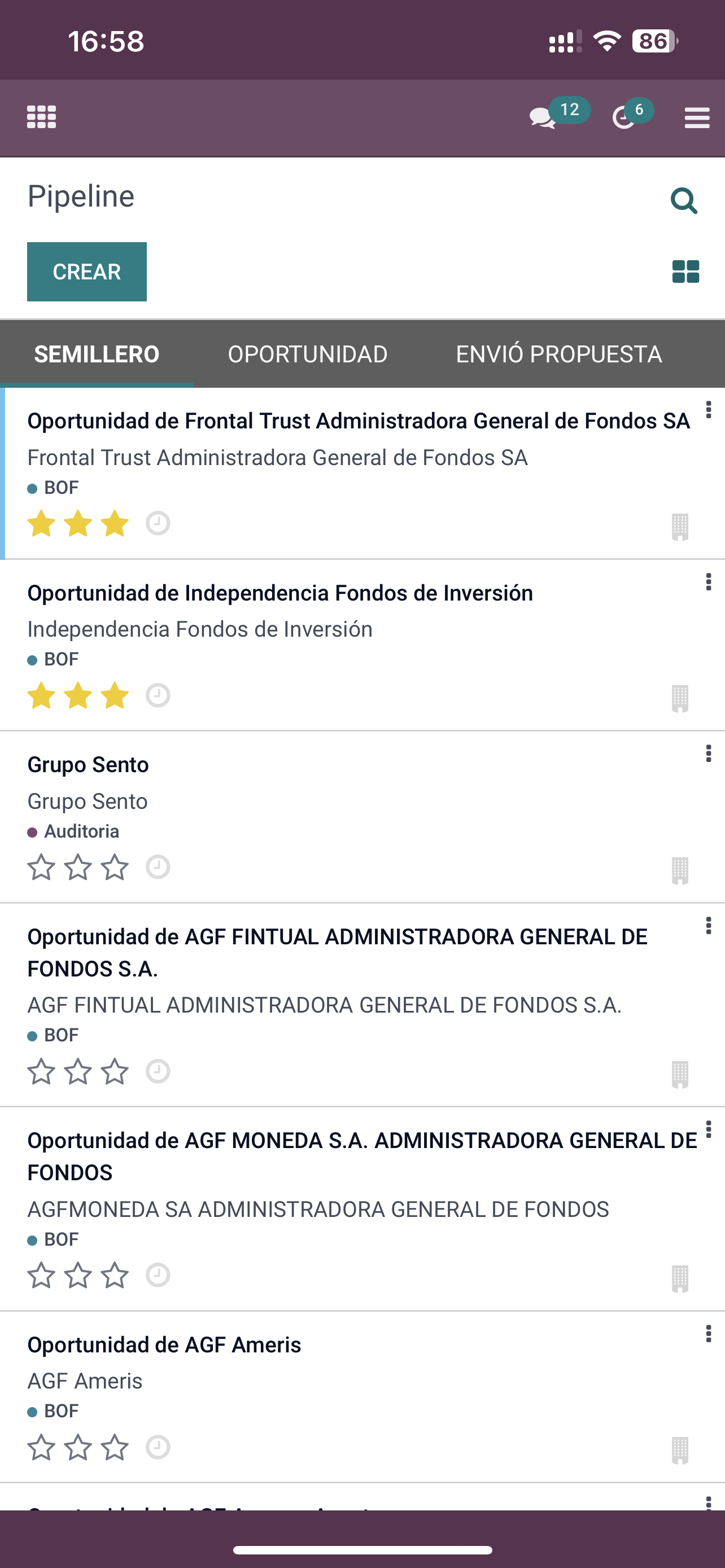The height and width of the screenshot is (1568, 725).
Task: Open the apps grid menu
Action: [41, 116]
